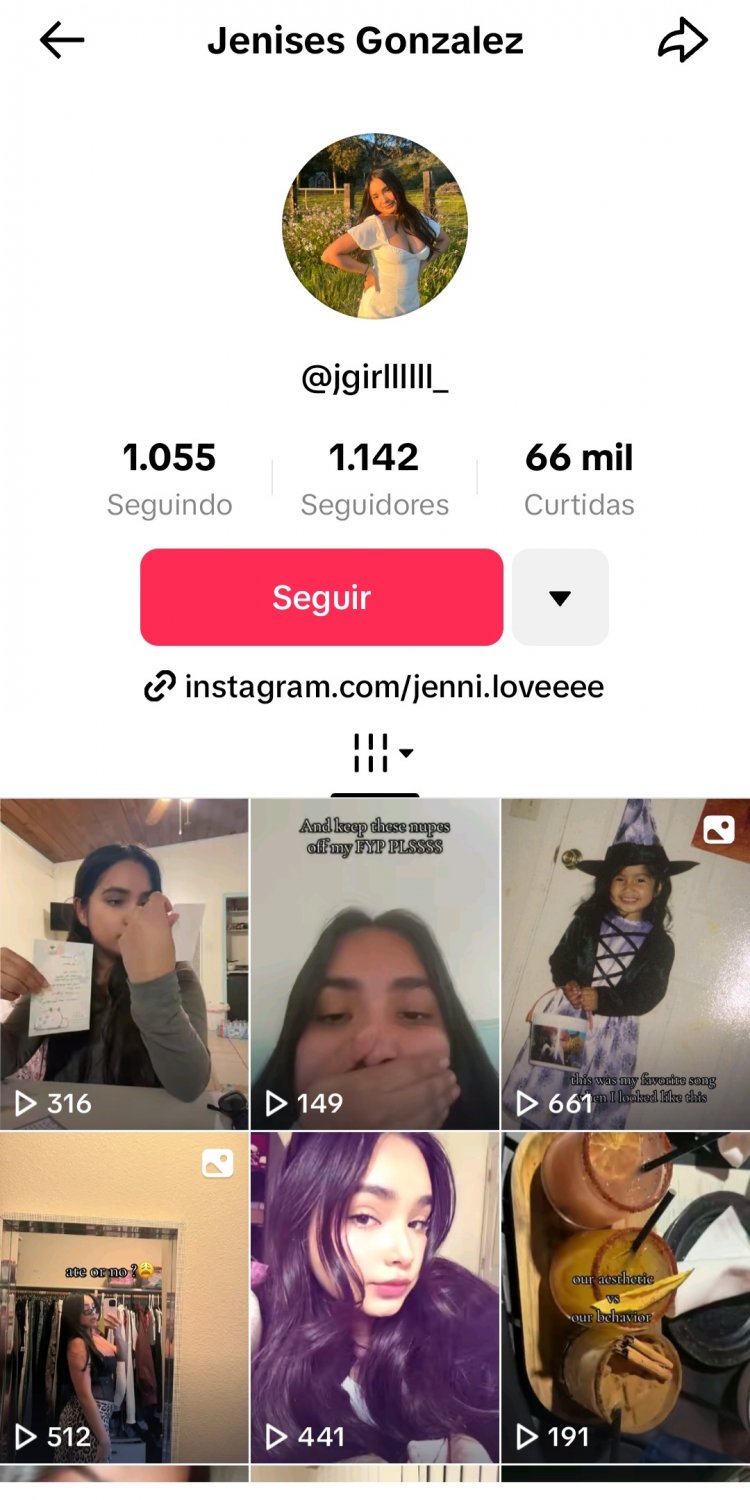Follow this account with the Seguir button
Screen dimensions: 750x1500
(321, 597)
